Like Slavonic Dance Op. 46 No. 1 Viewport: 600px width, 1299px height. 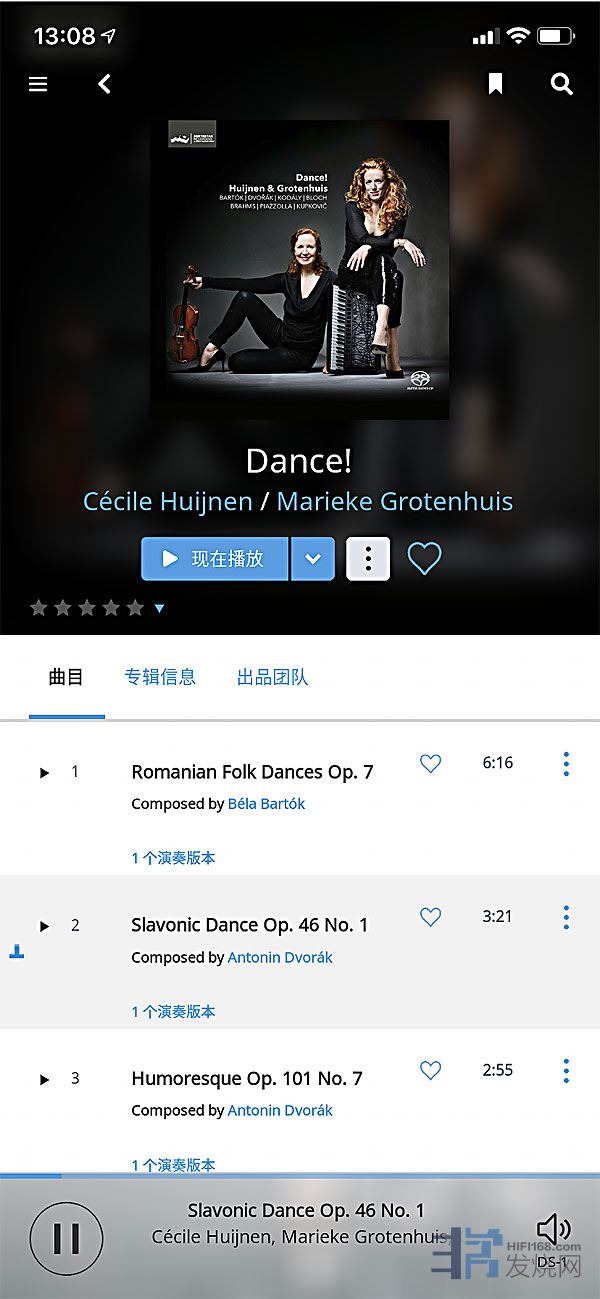430,917
